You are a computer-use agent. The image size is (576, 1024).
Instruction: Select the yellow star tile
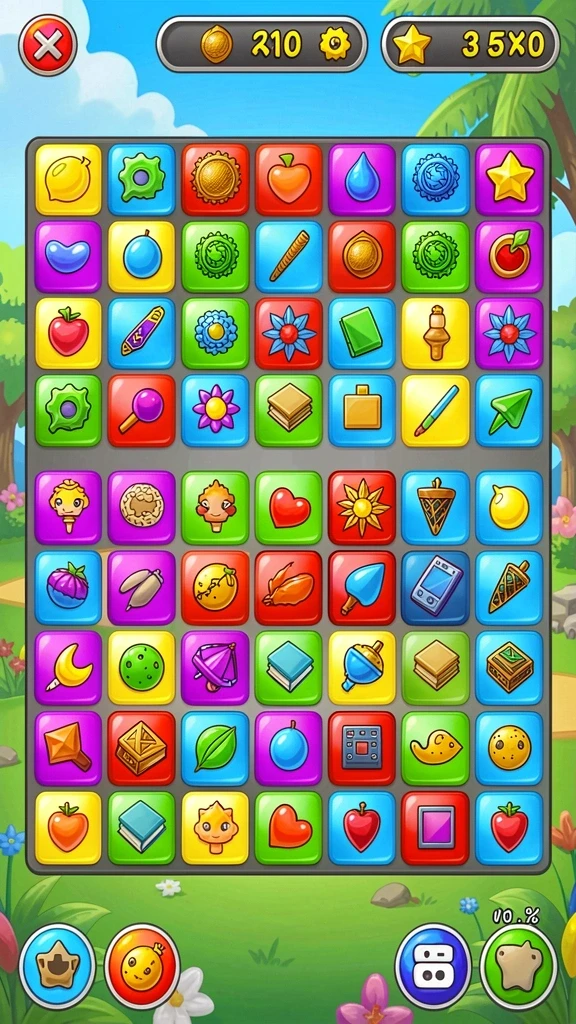pyautogui.click(x=509, y=180)
